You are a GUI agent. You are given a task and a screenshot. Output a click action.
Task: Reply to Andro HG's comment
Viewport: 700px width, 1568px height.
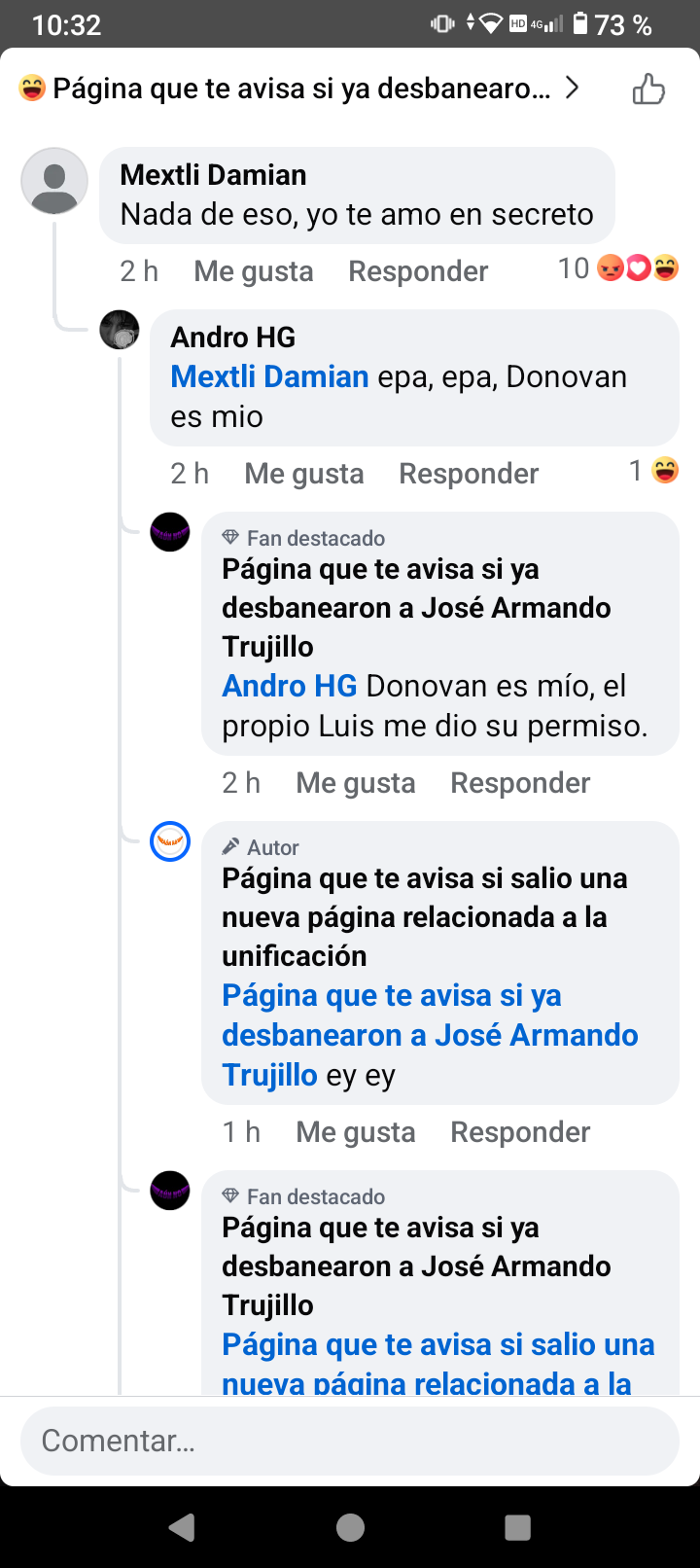click(x=469, y=474)
